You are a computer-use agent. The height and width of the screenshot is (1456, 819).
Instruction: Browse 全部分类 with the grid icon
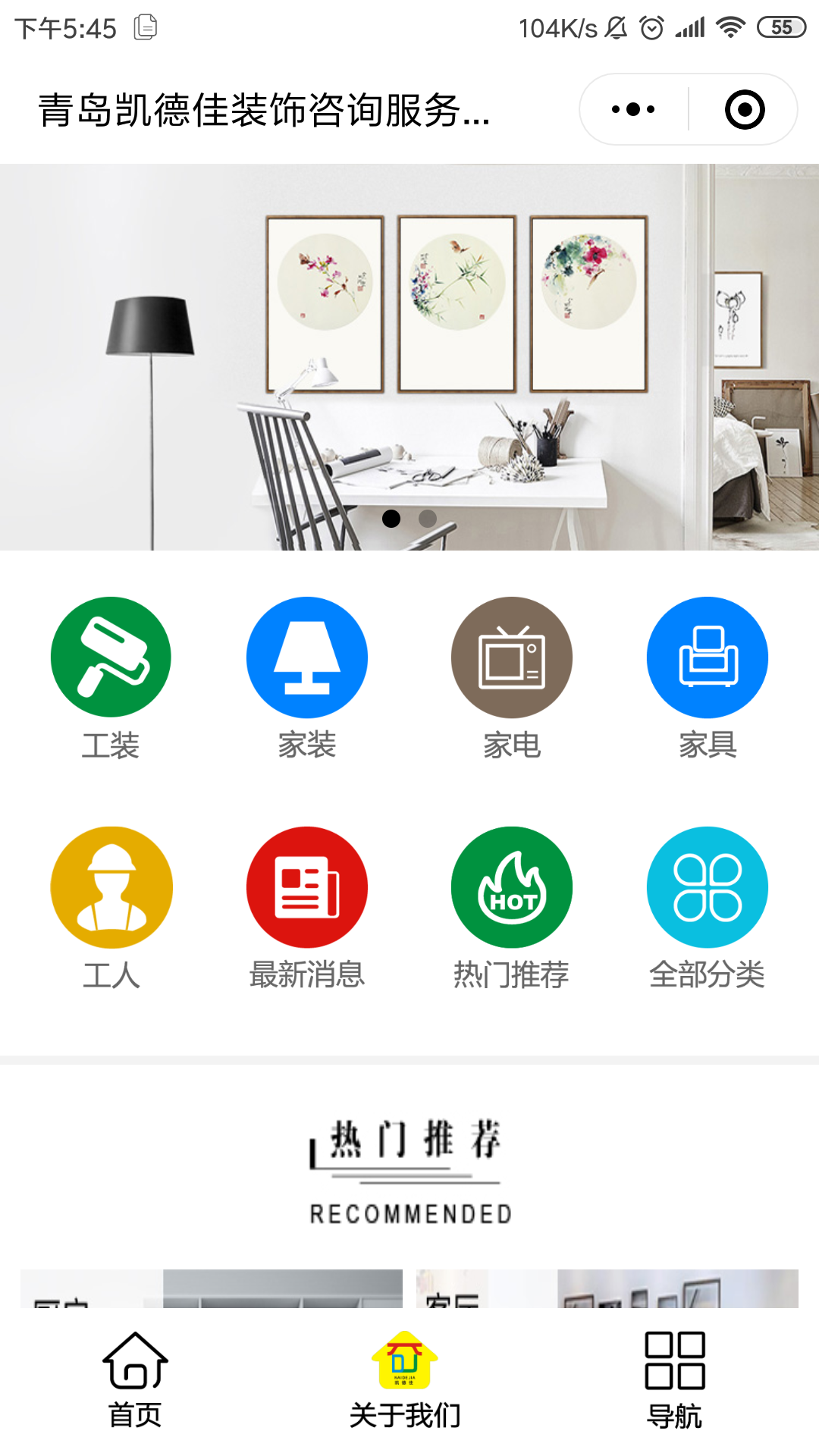(707, 886)
